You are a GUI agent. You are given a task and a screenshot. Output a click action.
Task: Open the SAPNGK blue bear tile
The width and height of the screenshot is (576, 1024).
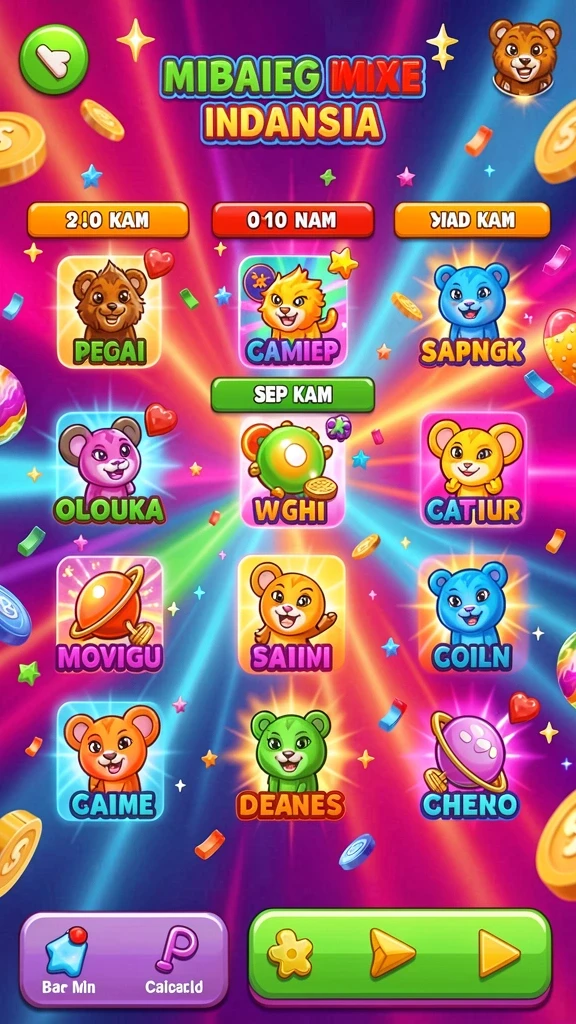tap(472, 313)
